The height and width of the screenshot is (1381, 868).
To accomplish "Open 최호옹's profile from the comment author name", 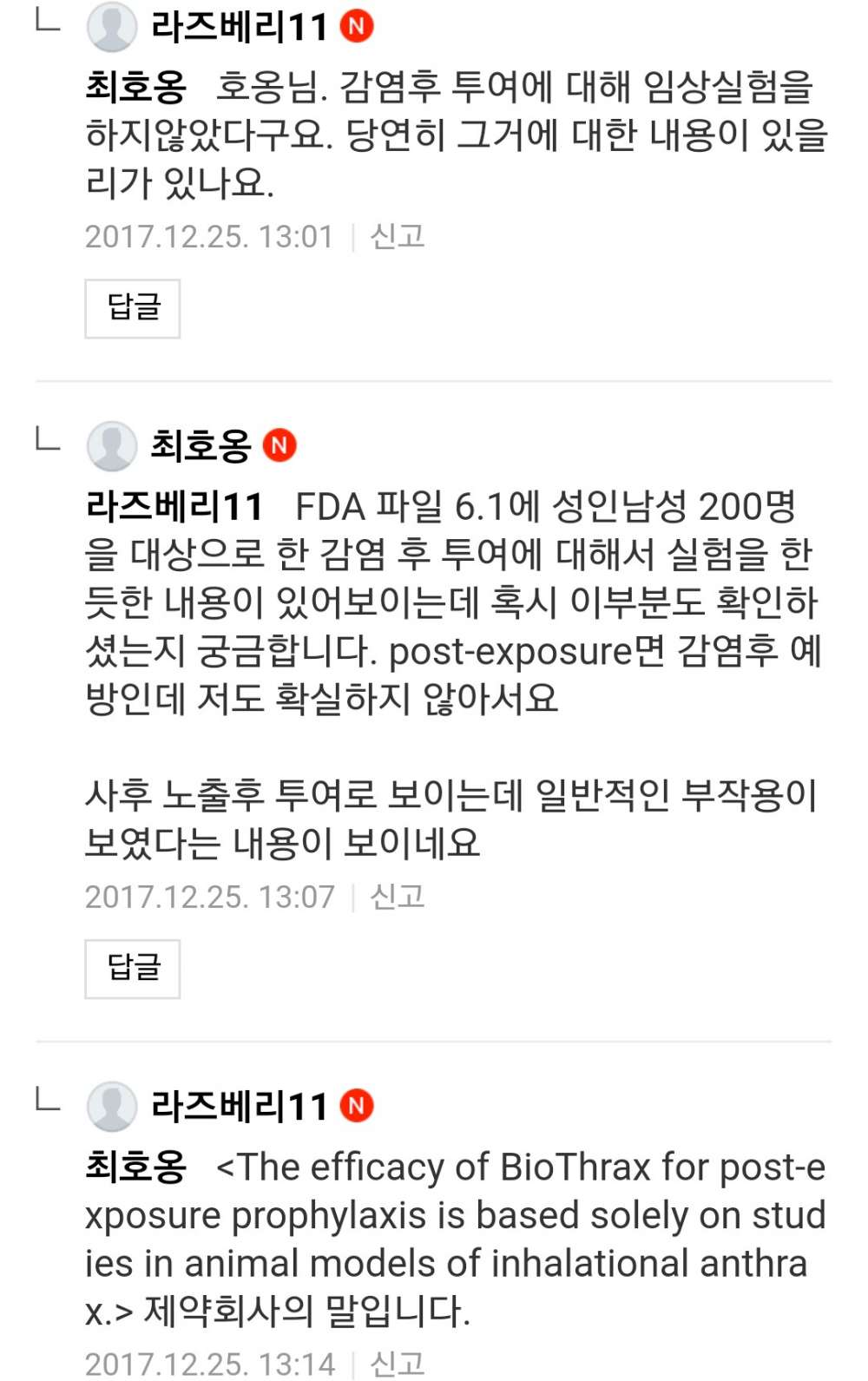I will click(201, 445).
